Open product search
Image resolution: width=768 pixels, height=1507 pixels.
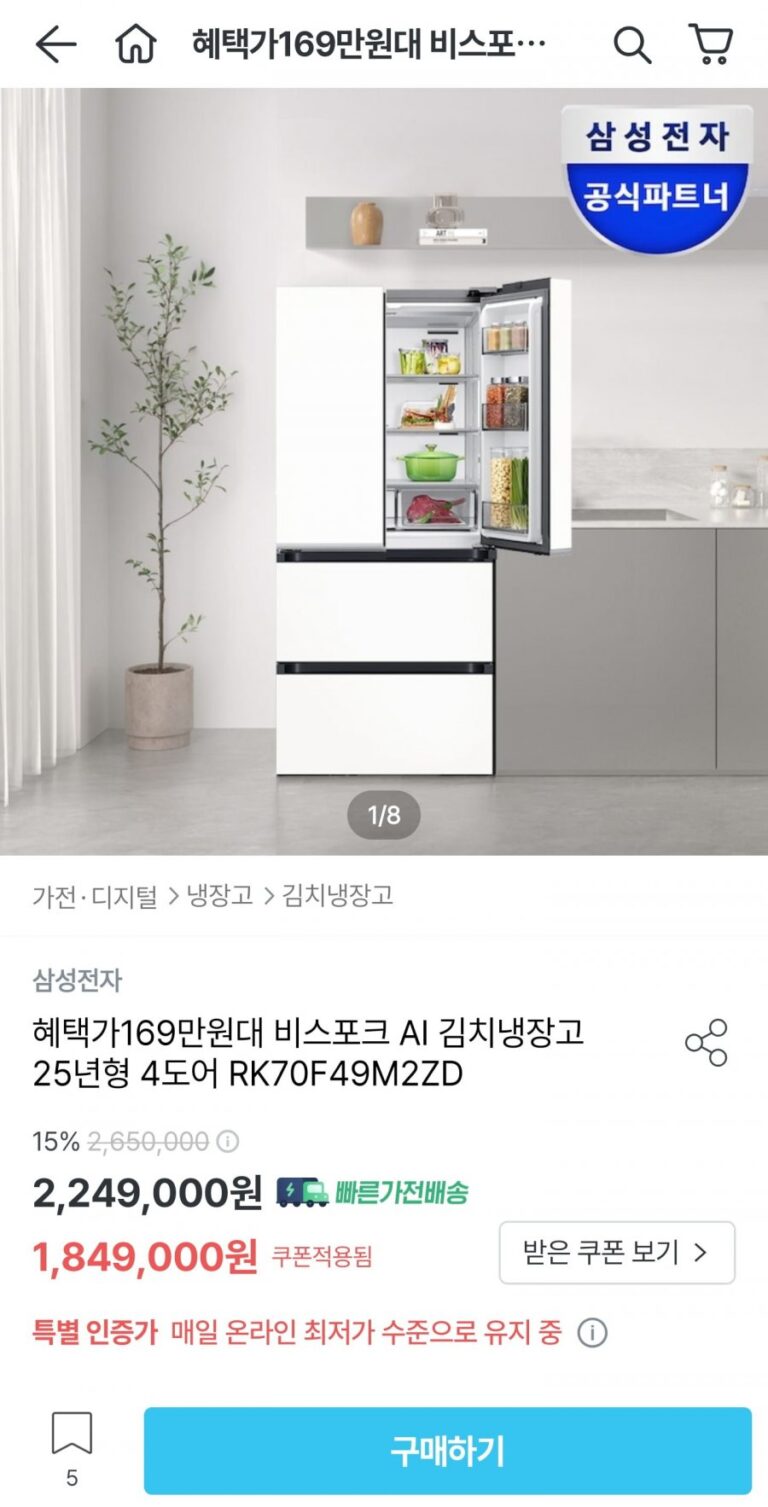[x=632, y=44]
